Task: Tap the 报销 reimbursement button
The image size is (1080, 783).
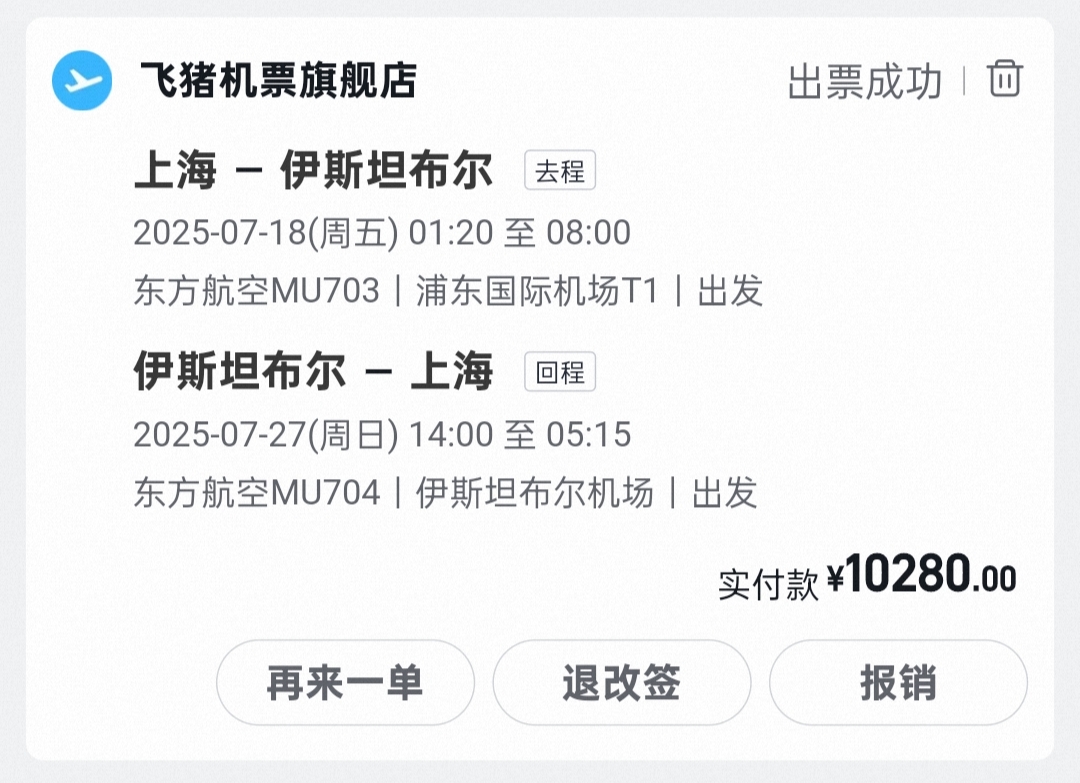Action: click(x=897, y=683)
